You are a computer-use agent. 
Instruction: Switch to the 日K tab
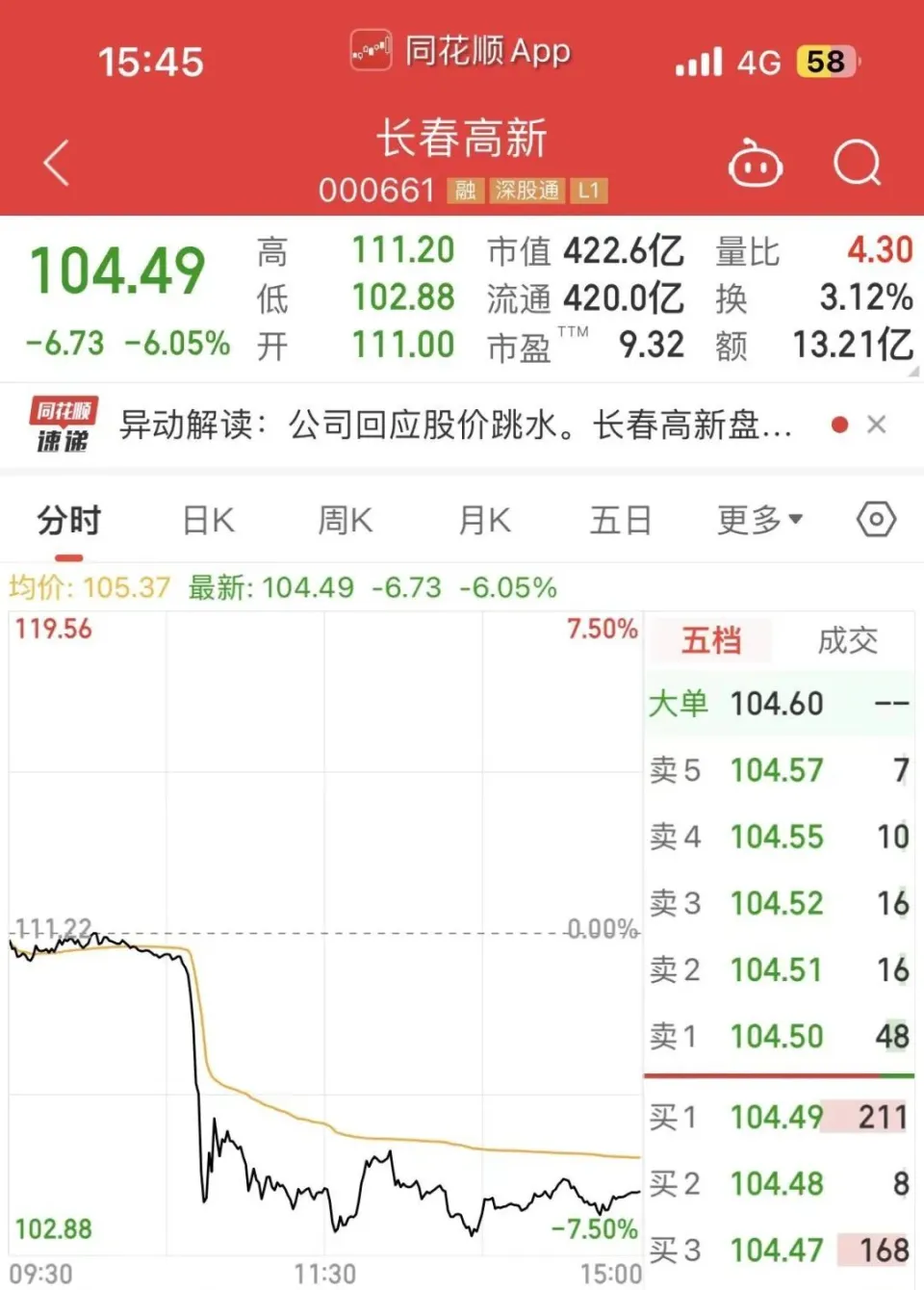tap(208, 521)
